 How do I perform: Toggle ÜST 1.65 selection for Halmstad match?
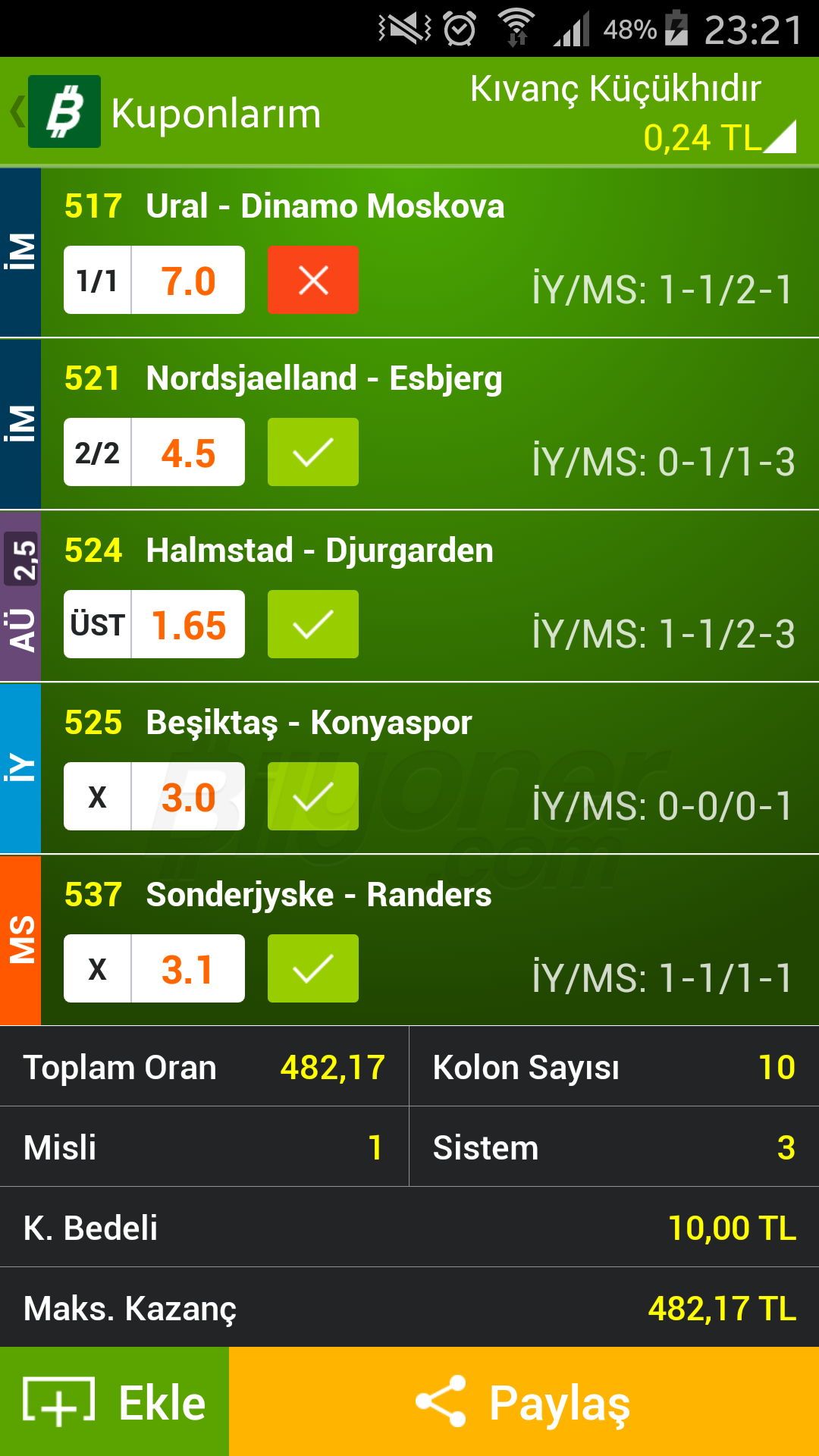click(x=154, y=624)
